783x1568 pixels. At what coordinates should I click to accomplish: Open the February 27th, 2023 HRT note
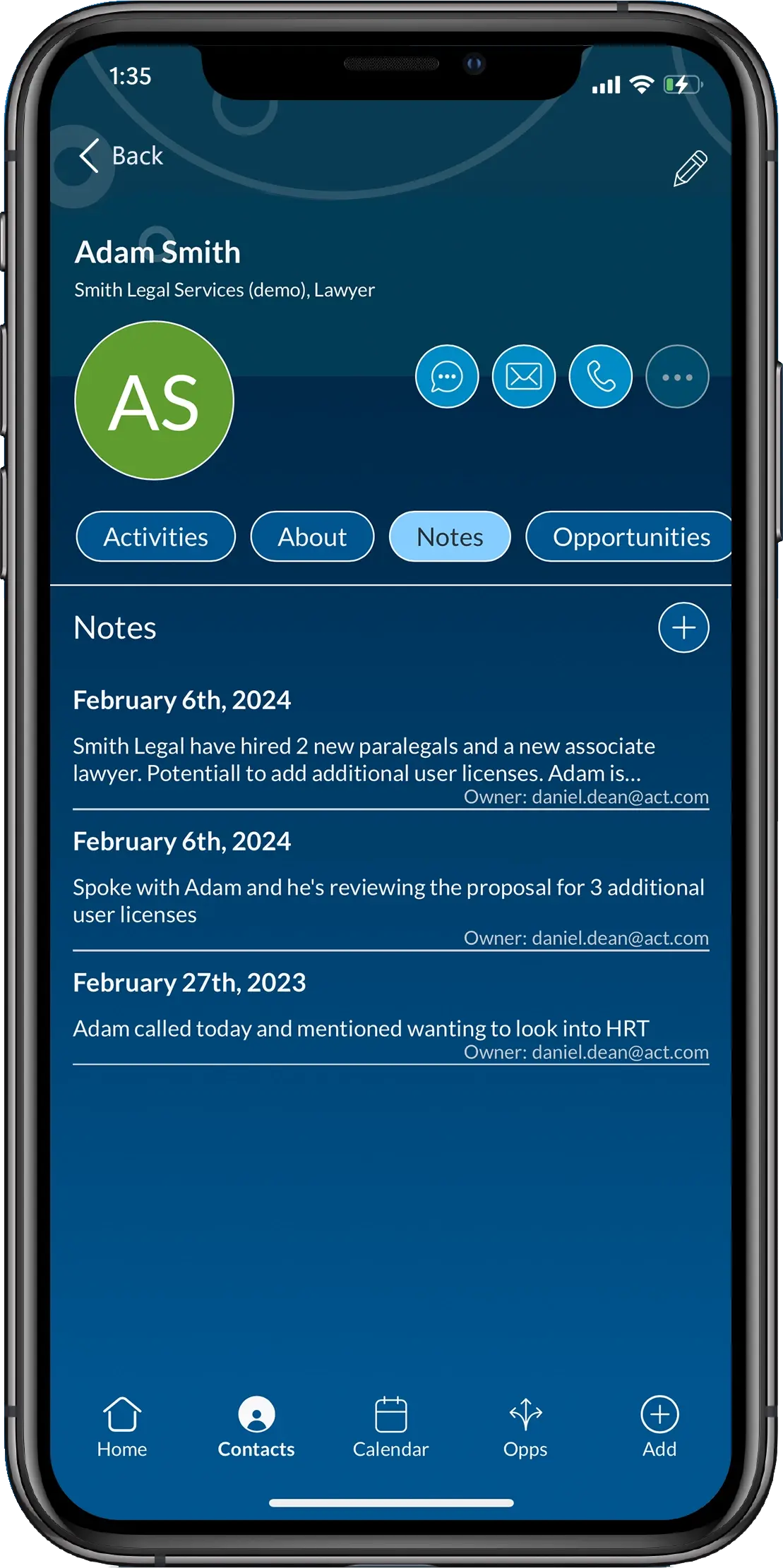coord(391,1016)
